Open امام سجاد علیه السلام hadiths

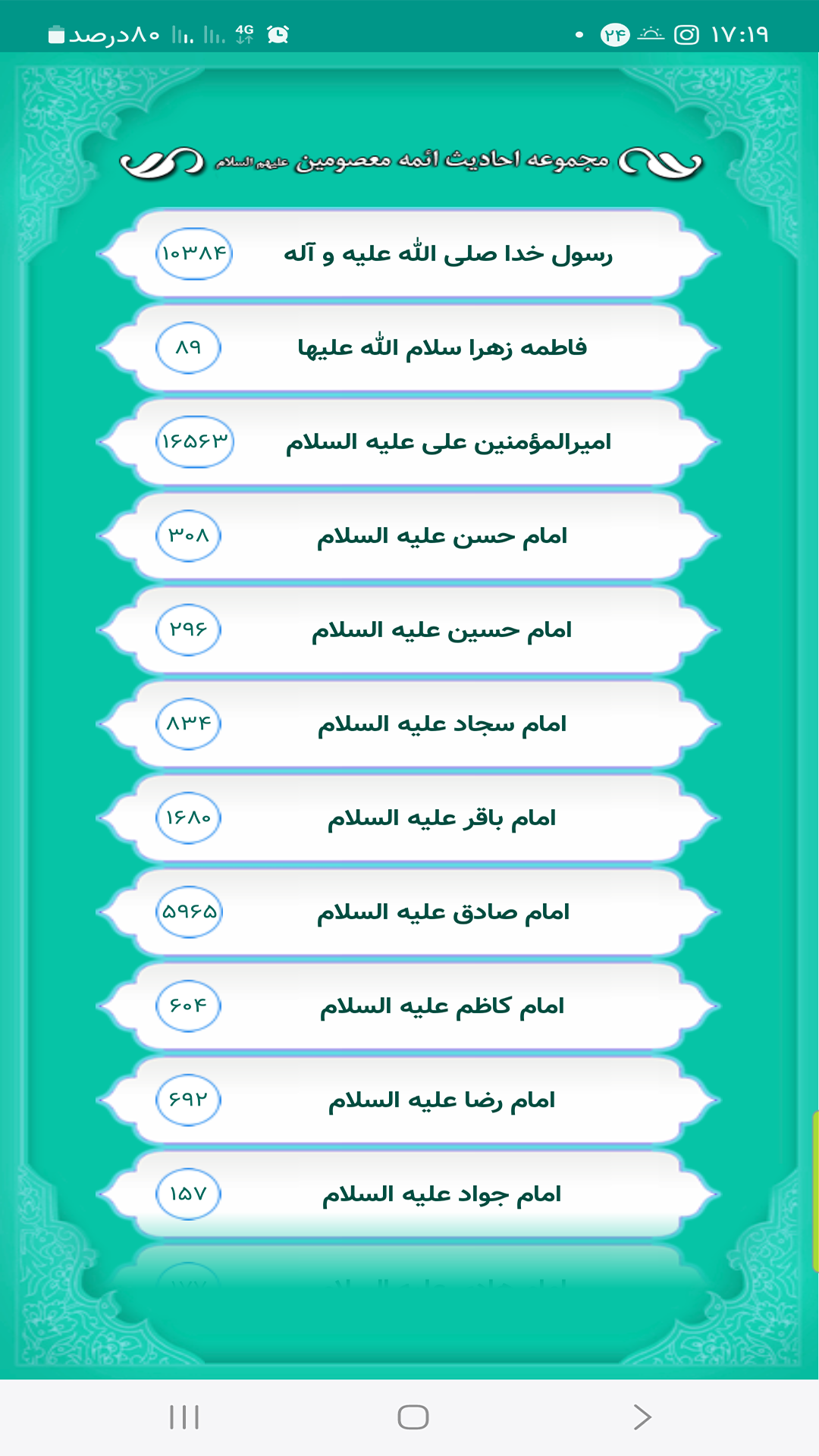point(409,723)
